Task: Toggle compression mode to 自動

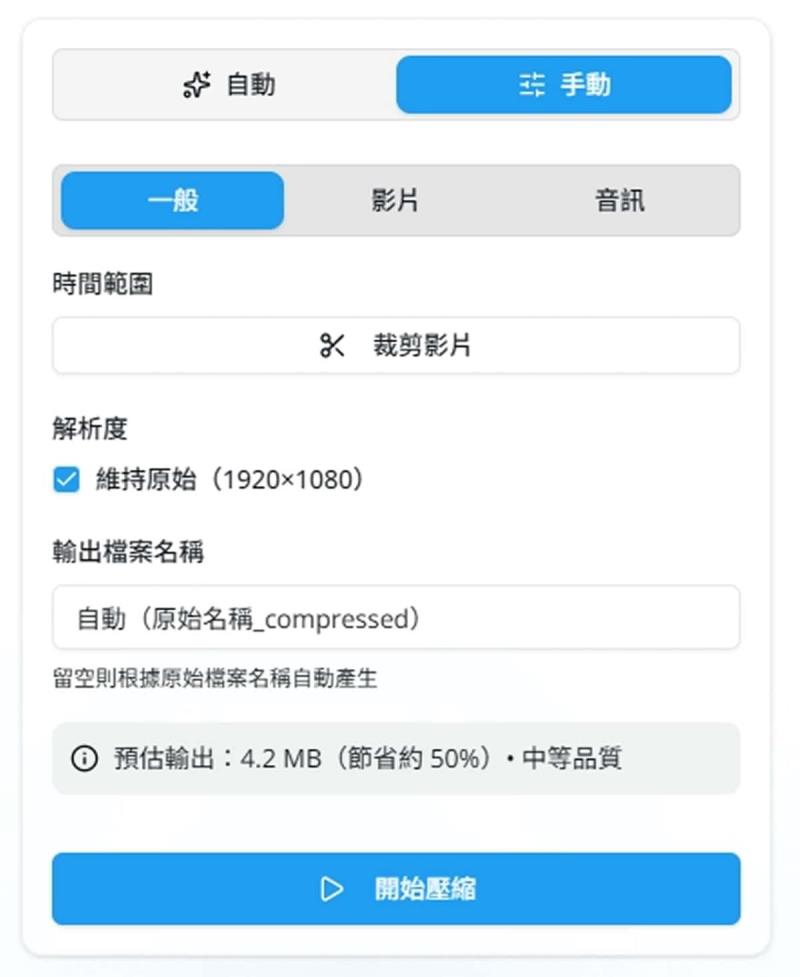Action: (228, 85)
